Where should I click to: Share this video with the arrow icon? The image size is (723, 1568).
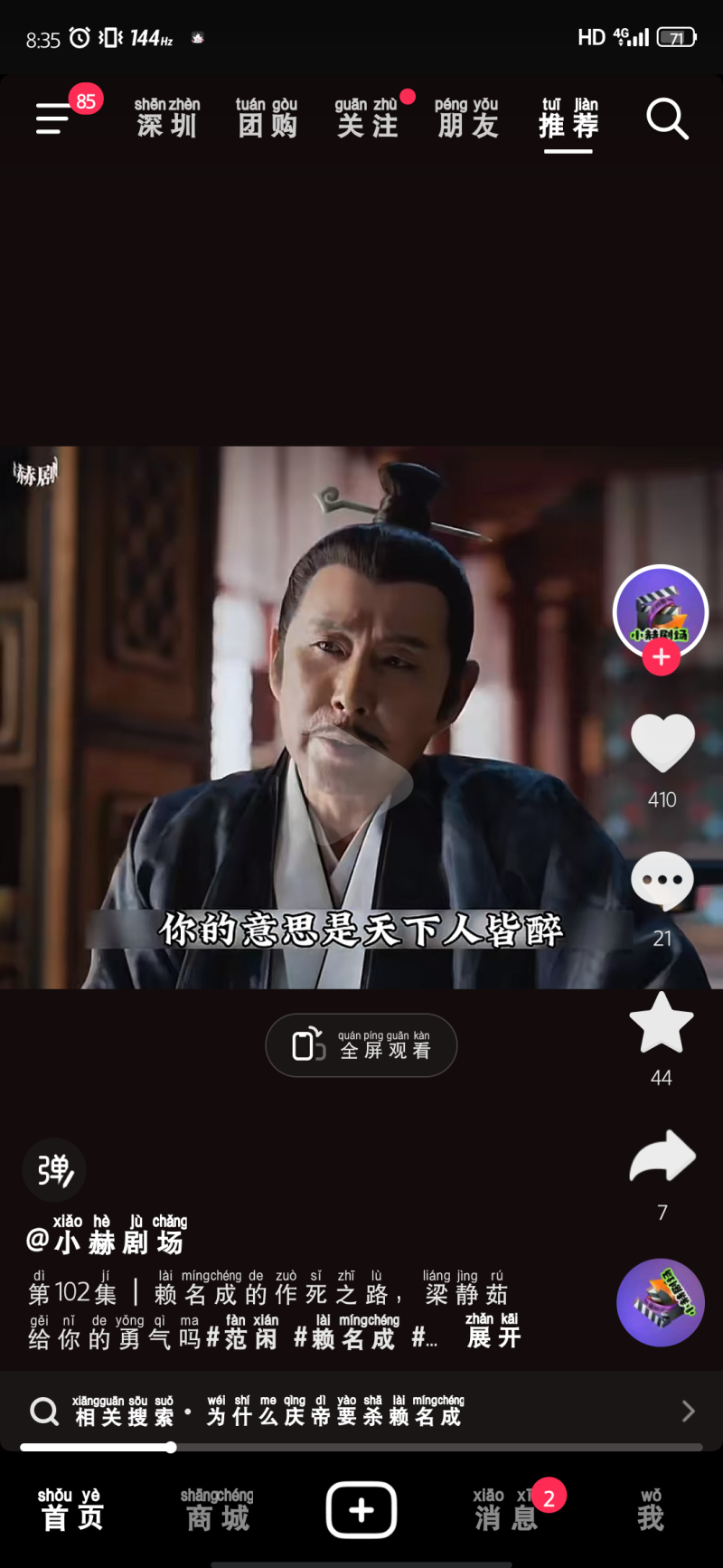point(662,1157)
